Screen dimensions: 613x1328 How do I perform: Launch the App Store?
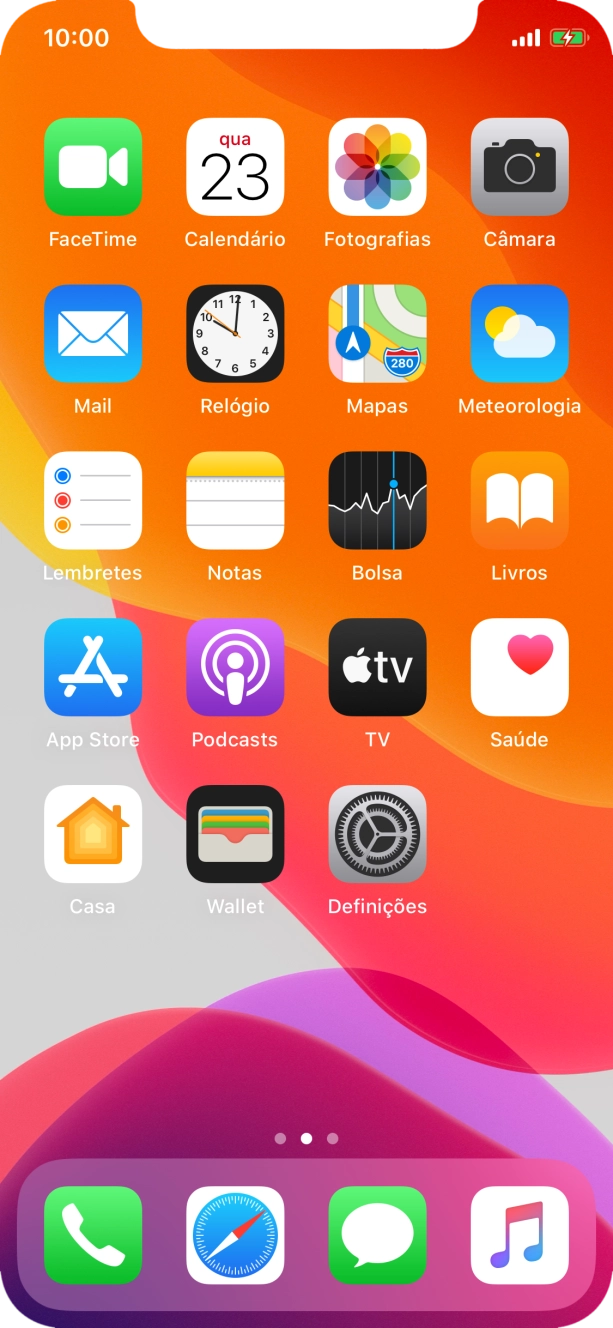pyautogui.click(x=93, y=667)
